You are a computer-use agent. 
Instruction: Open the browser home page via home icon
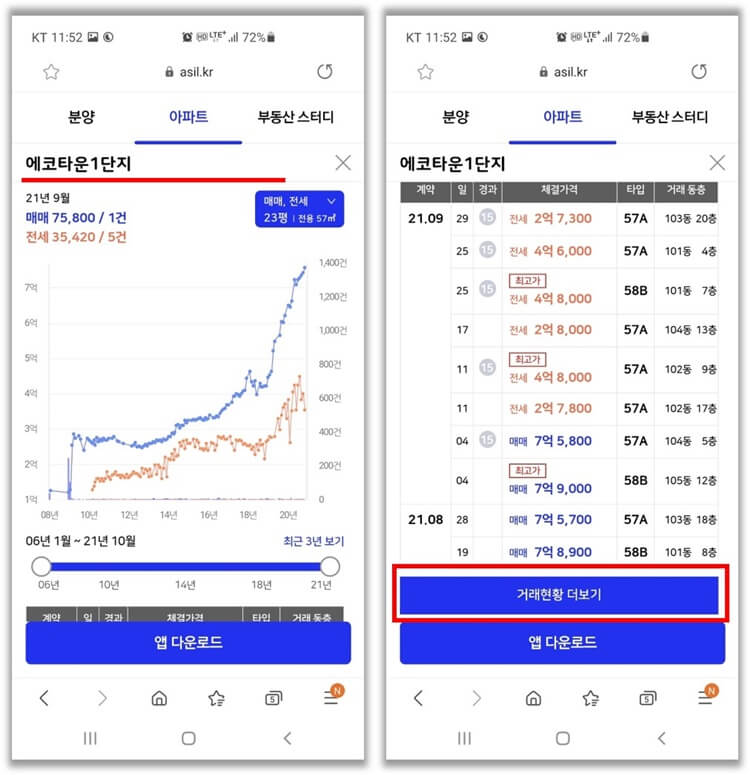[159, 700]
